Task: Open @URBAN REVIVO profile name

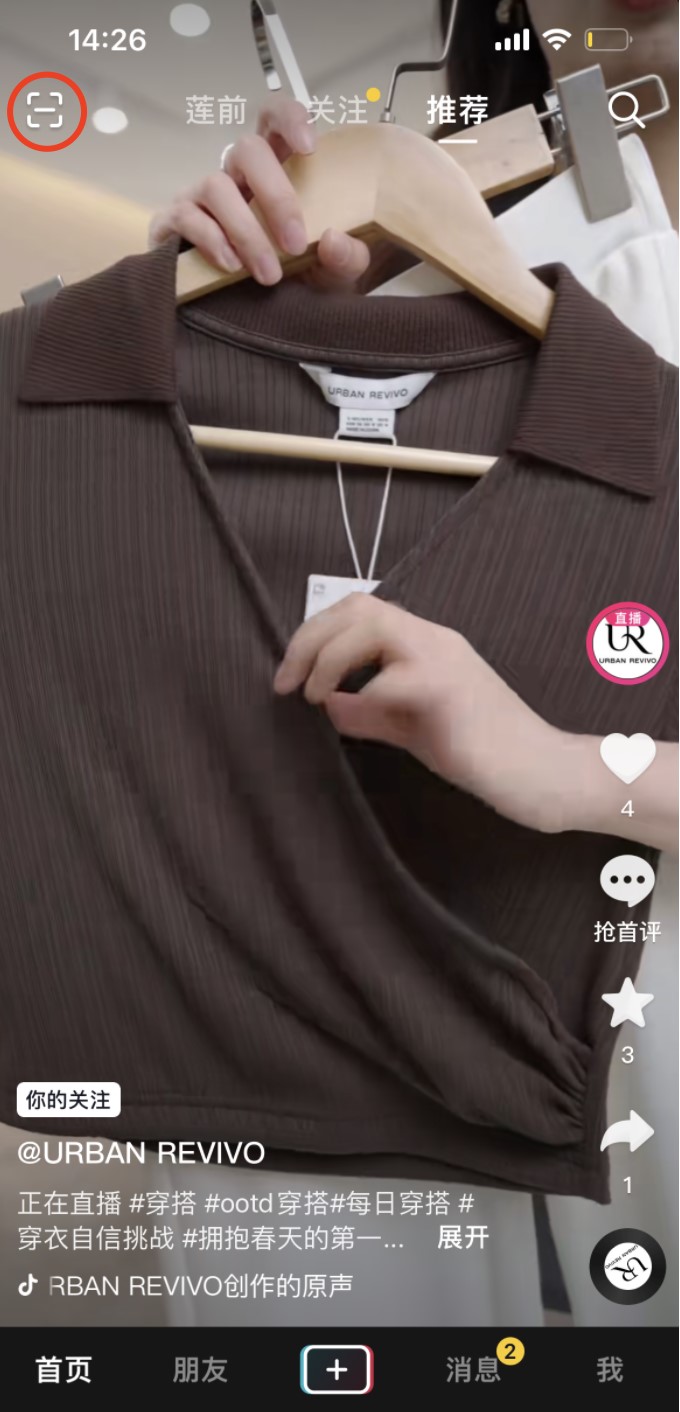Action: (x=141, y=1152)
